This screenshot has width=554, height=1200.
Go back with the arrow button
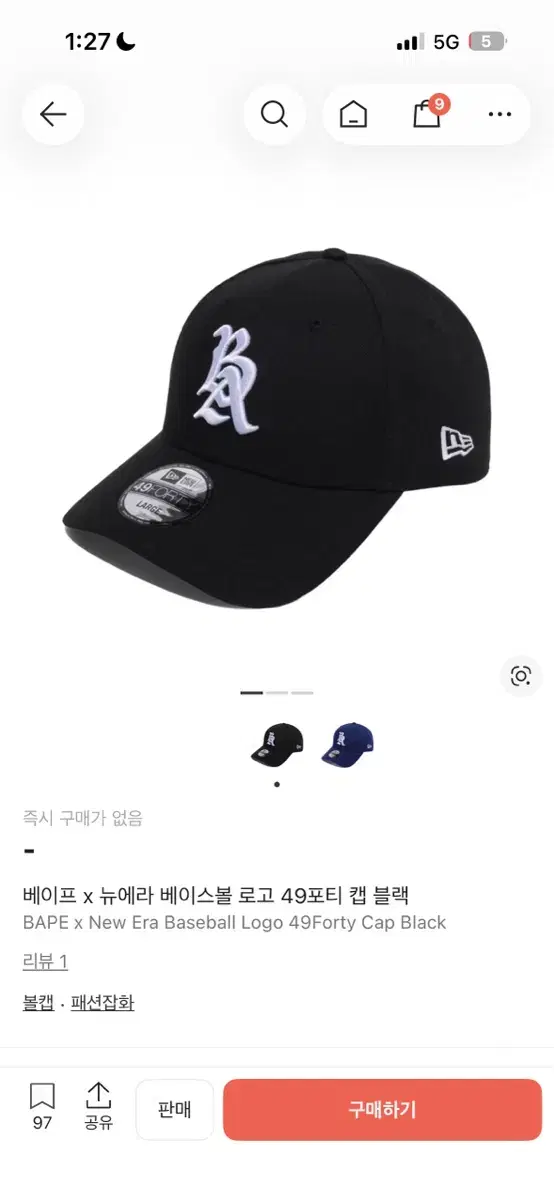53,114
